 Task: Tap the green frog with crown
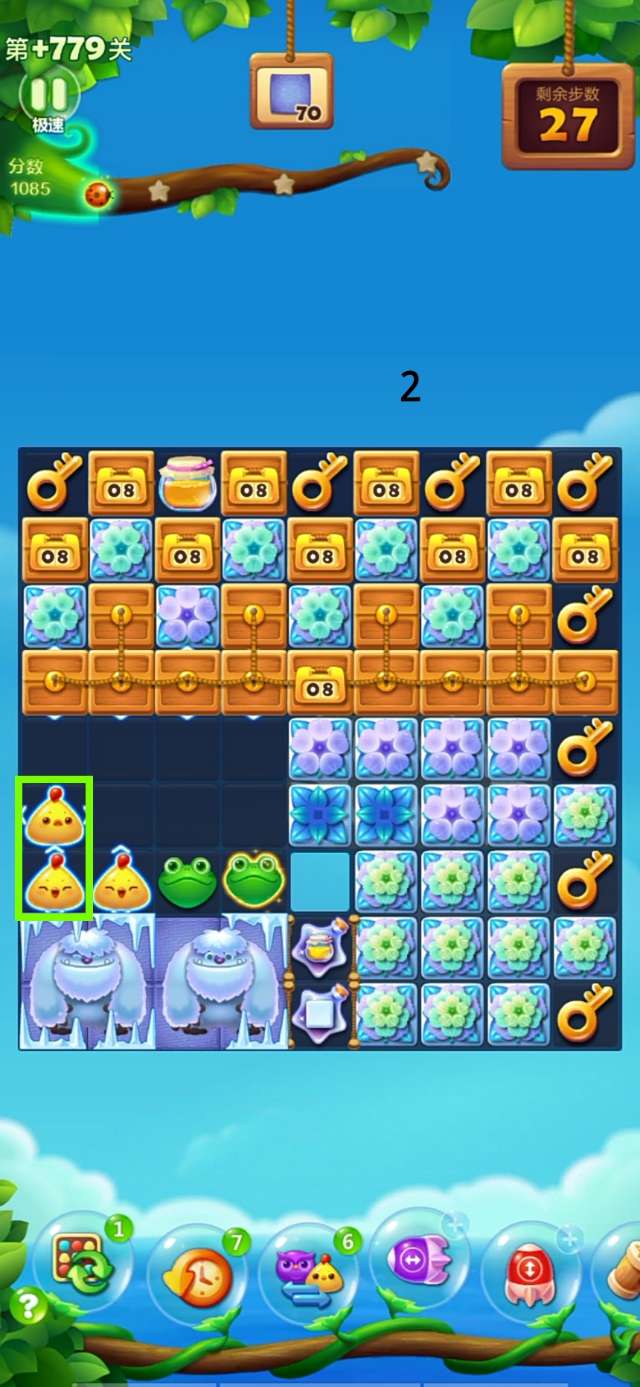click(254, 881)
